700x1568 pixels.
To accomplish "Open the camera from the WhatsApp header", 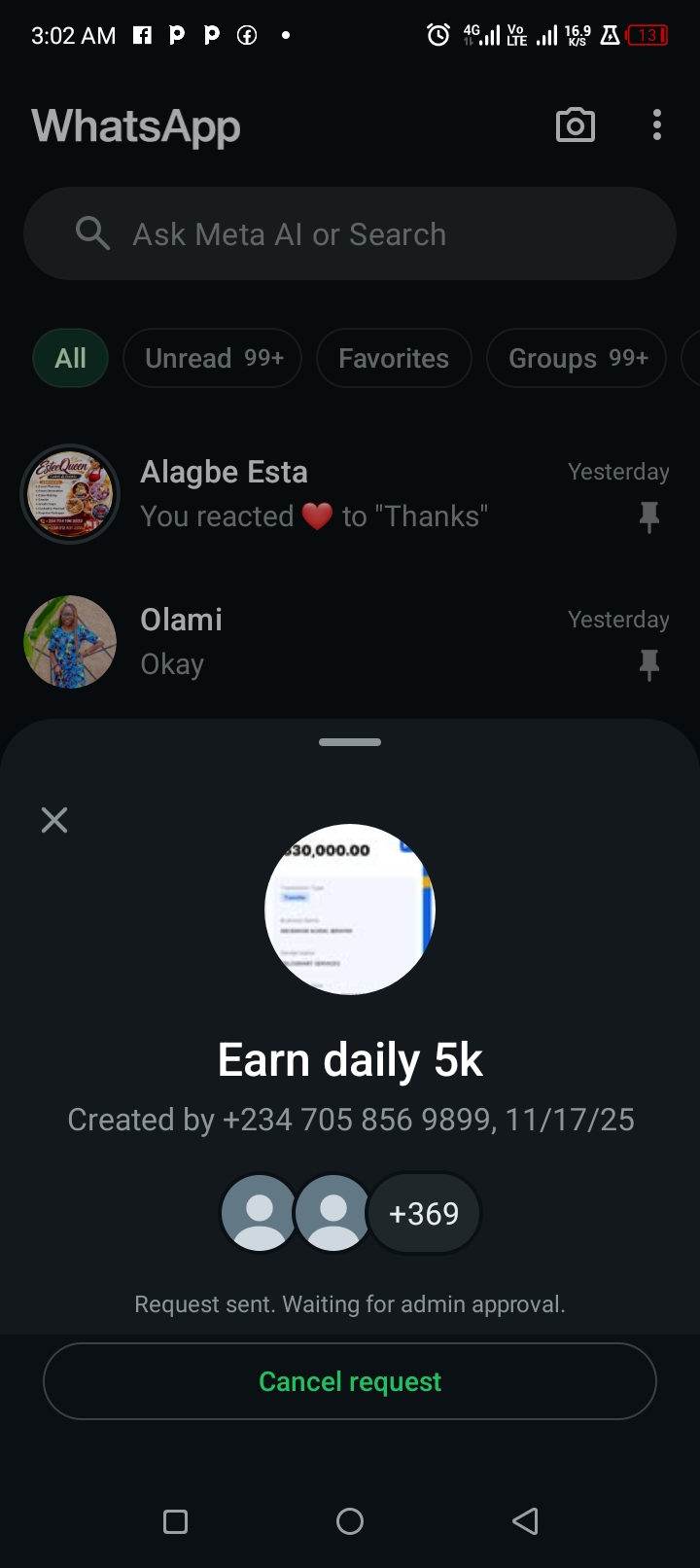I will click(x=575, y=125).
